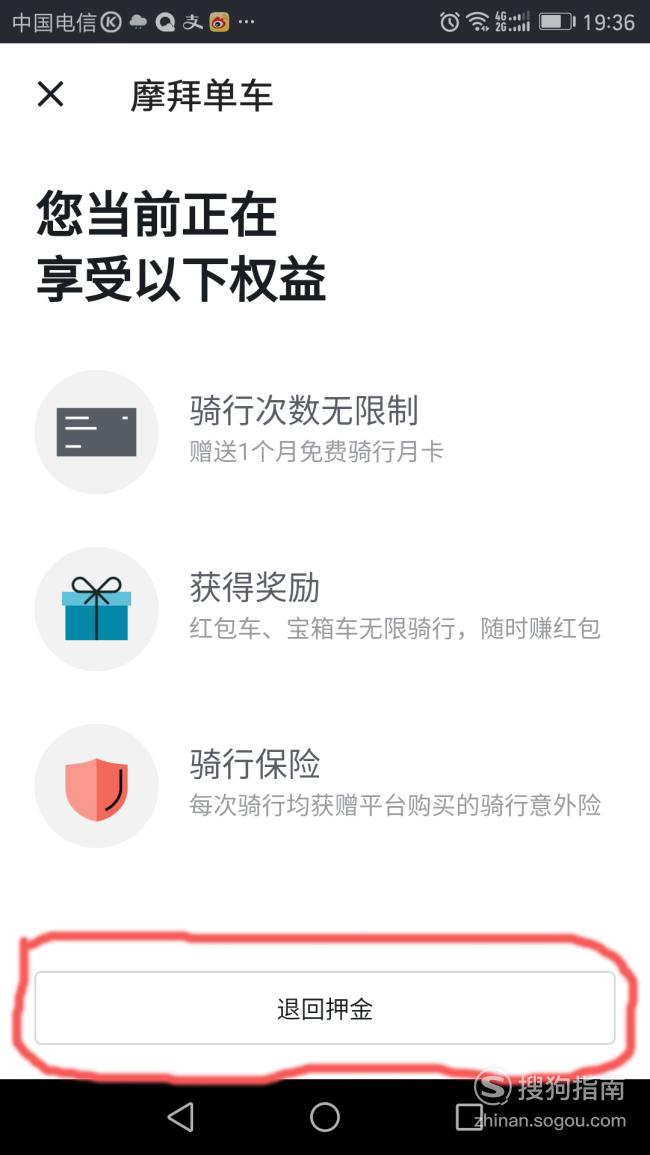Screen dimensions: 650x1155
Task: Close the 摩拜单车 page with the X
Action: (x=50, y=94)
